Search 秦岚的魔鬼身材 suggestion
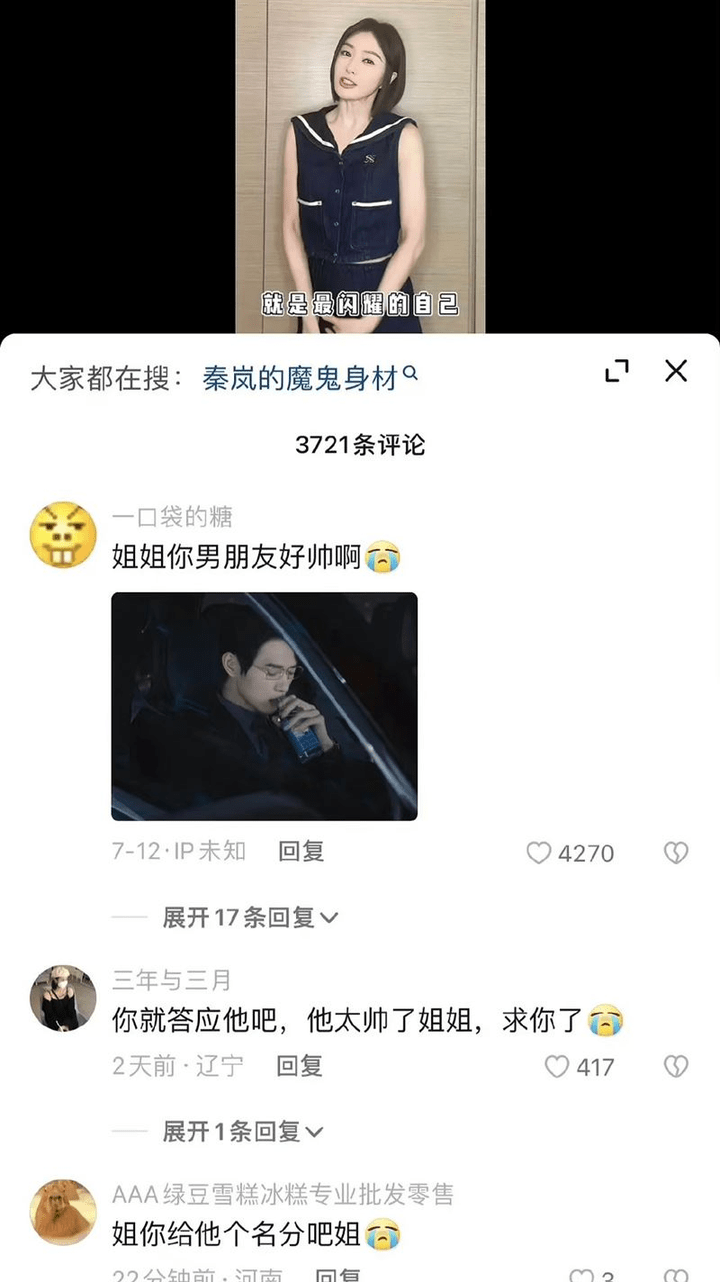 point(309,379)
